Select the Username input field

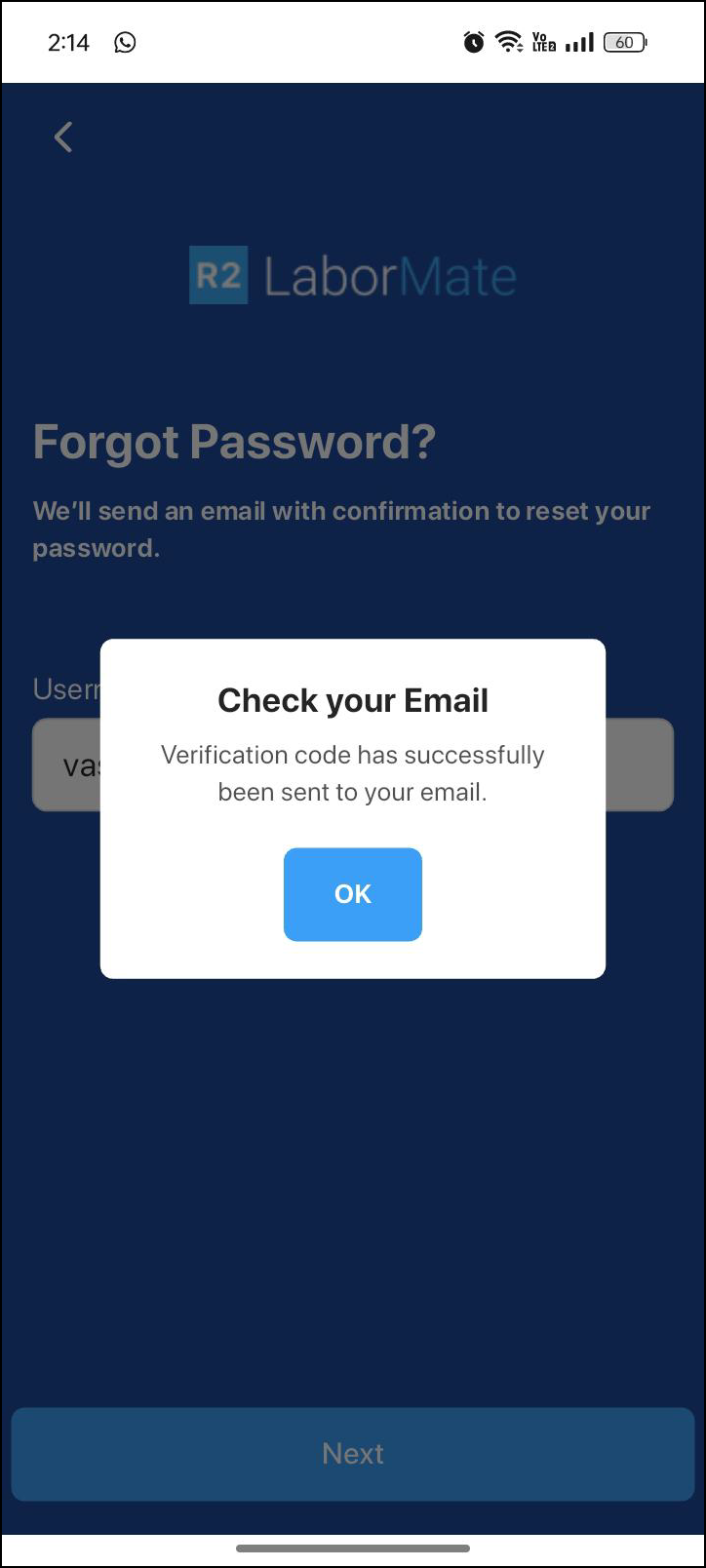[x=639, y=764]
